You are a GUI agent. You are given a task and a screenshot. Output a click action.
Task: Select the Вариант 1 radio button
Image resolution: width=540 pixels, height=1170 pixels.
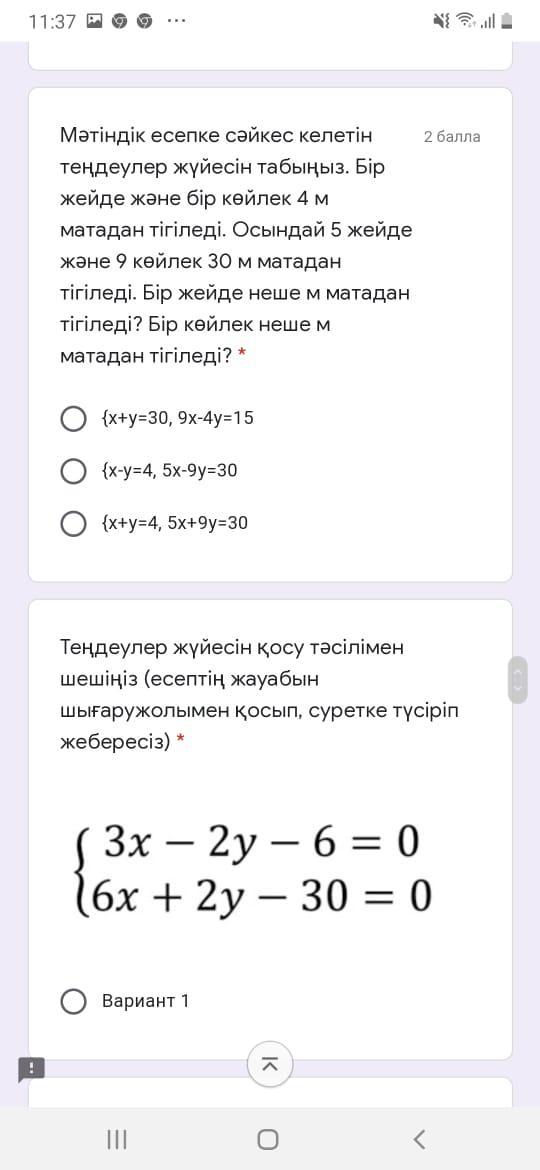point(73,1001)
